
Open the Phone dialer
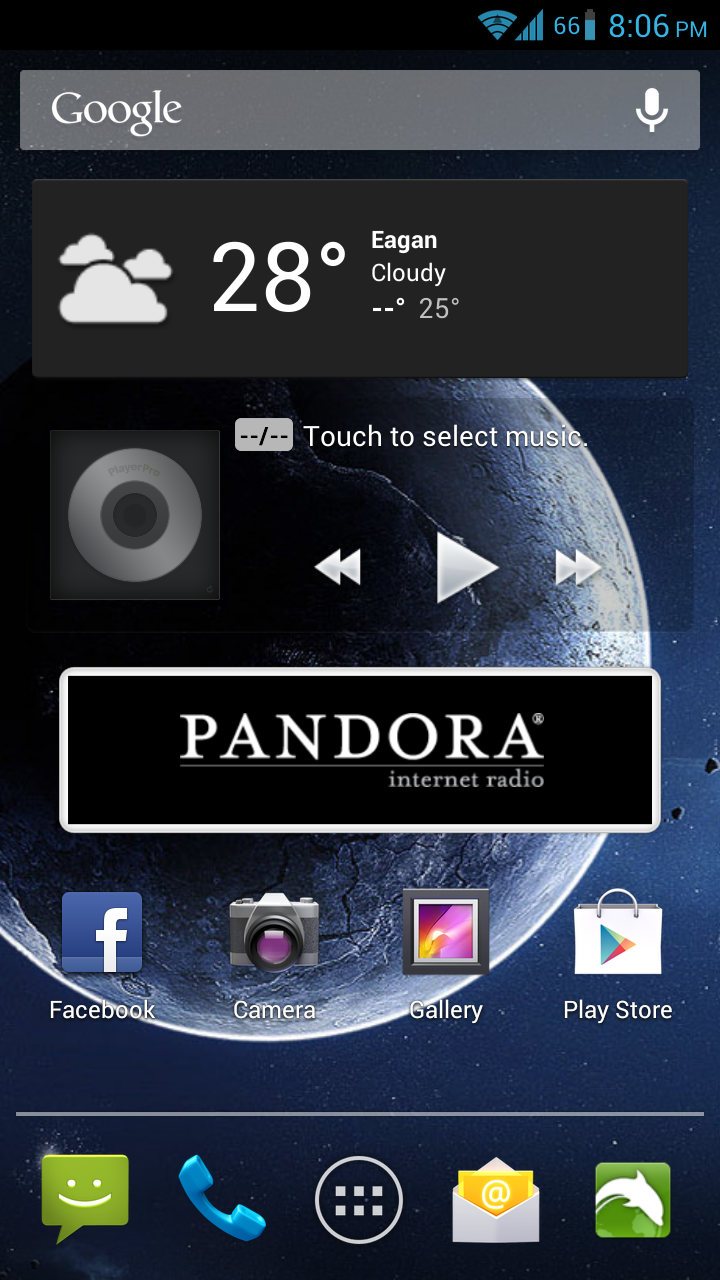[x=222, y=1198]
